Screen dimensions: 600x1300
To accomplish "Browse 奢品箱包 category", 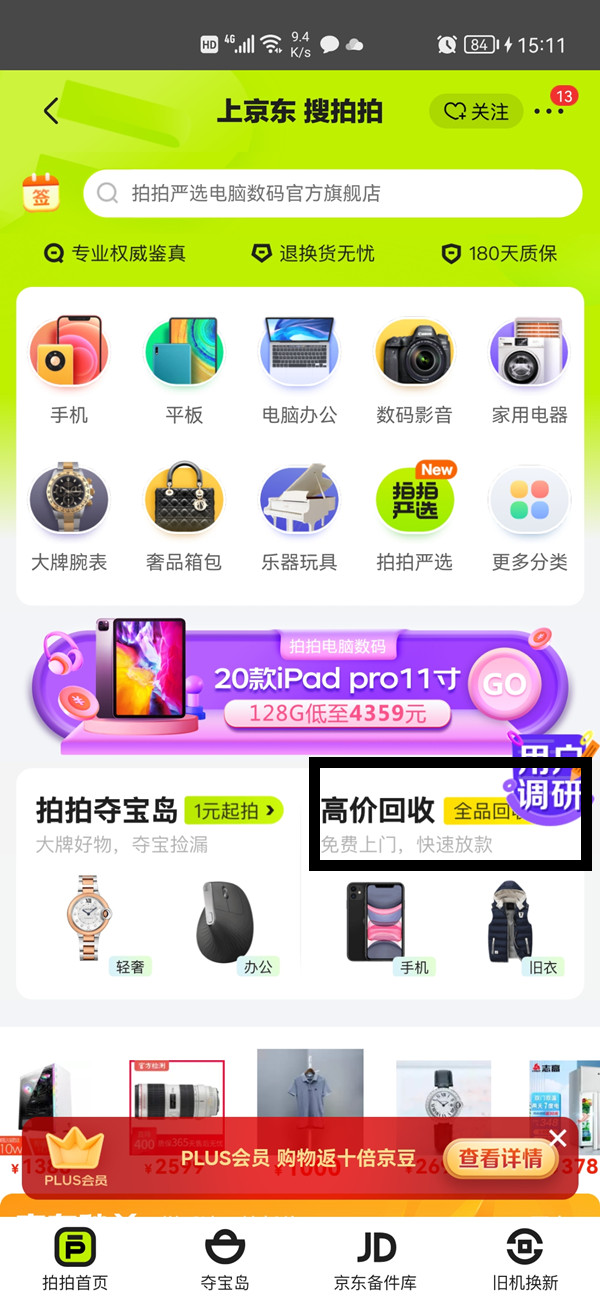I will pyautogui.click(x=184, y=517).
